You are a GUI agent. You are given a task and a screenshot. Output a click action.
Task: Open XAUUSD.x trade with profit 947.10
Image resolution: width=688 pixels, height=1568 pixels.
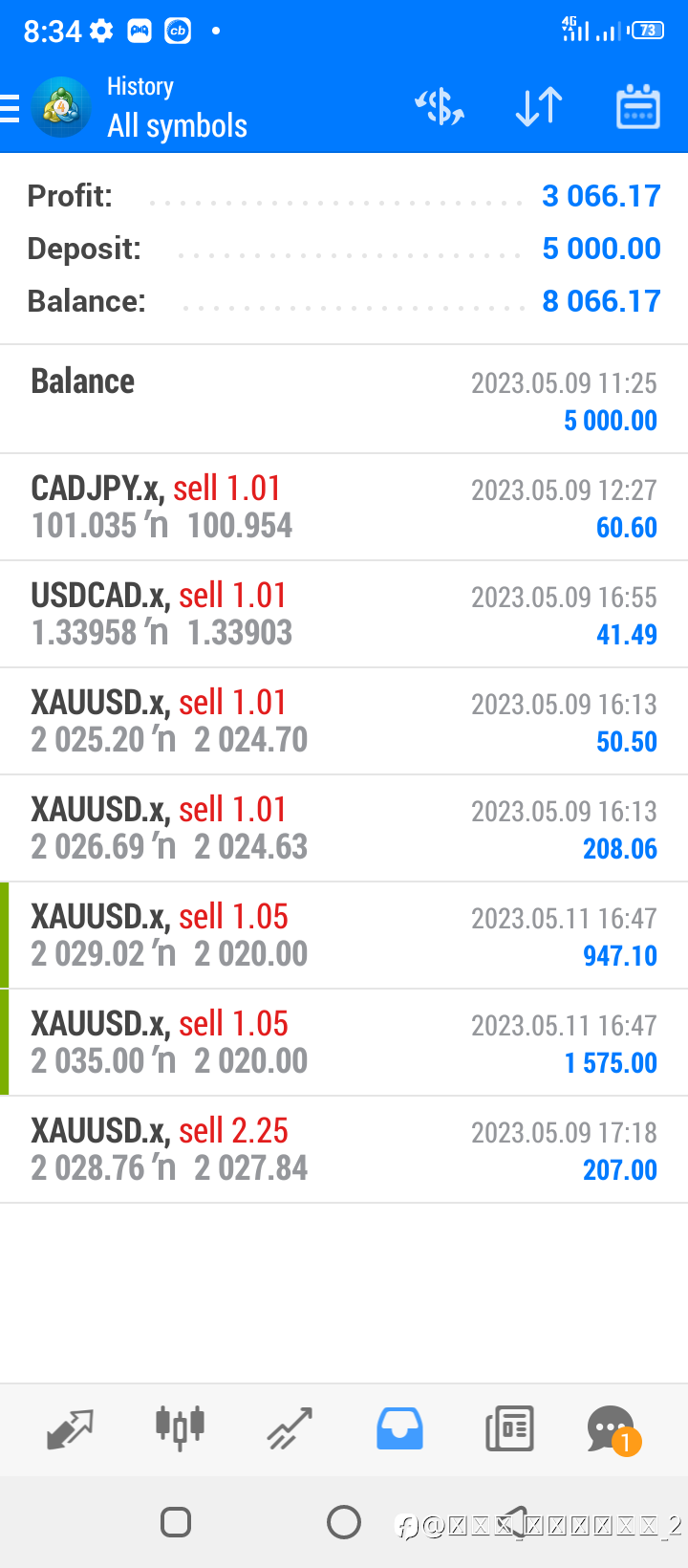tap(344, 935)
